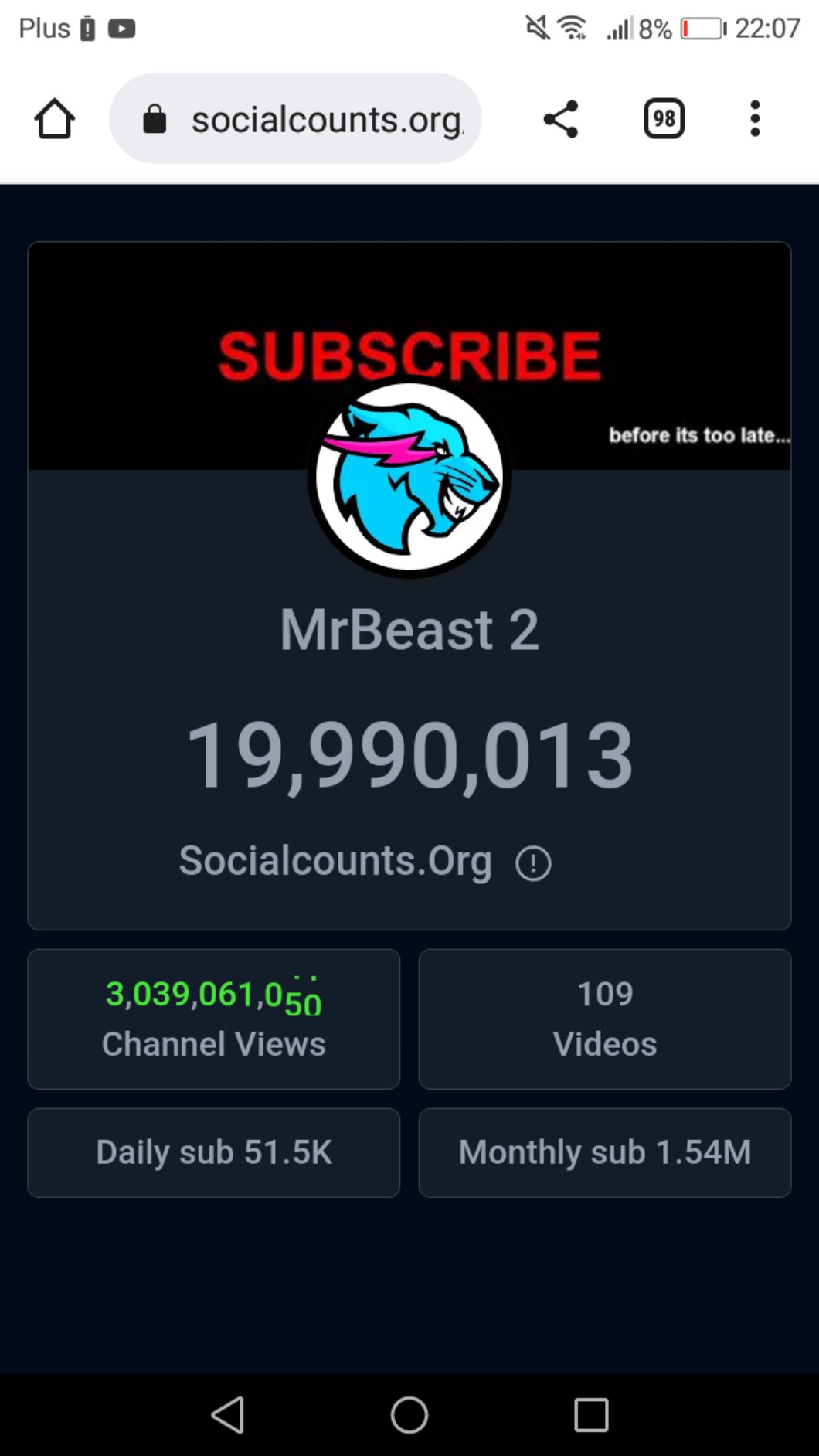Go back using the system back button
The height and width of the screenshot is (1456, 819).
point(228,1415)
